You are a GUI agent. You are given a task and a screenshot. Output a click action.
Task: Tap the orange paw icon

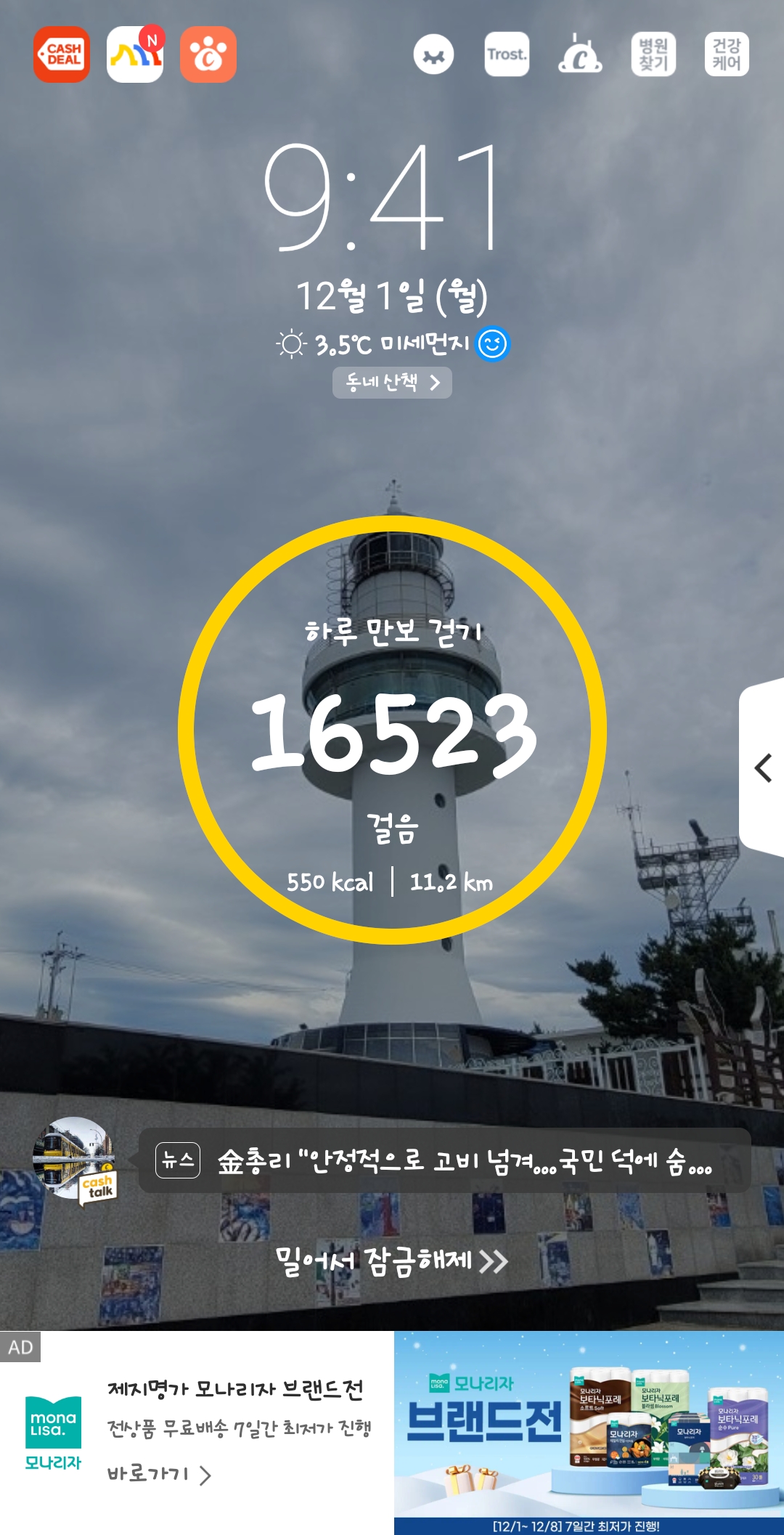(x=208, y=54)
